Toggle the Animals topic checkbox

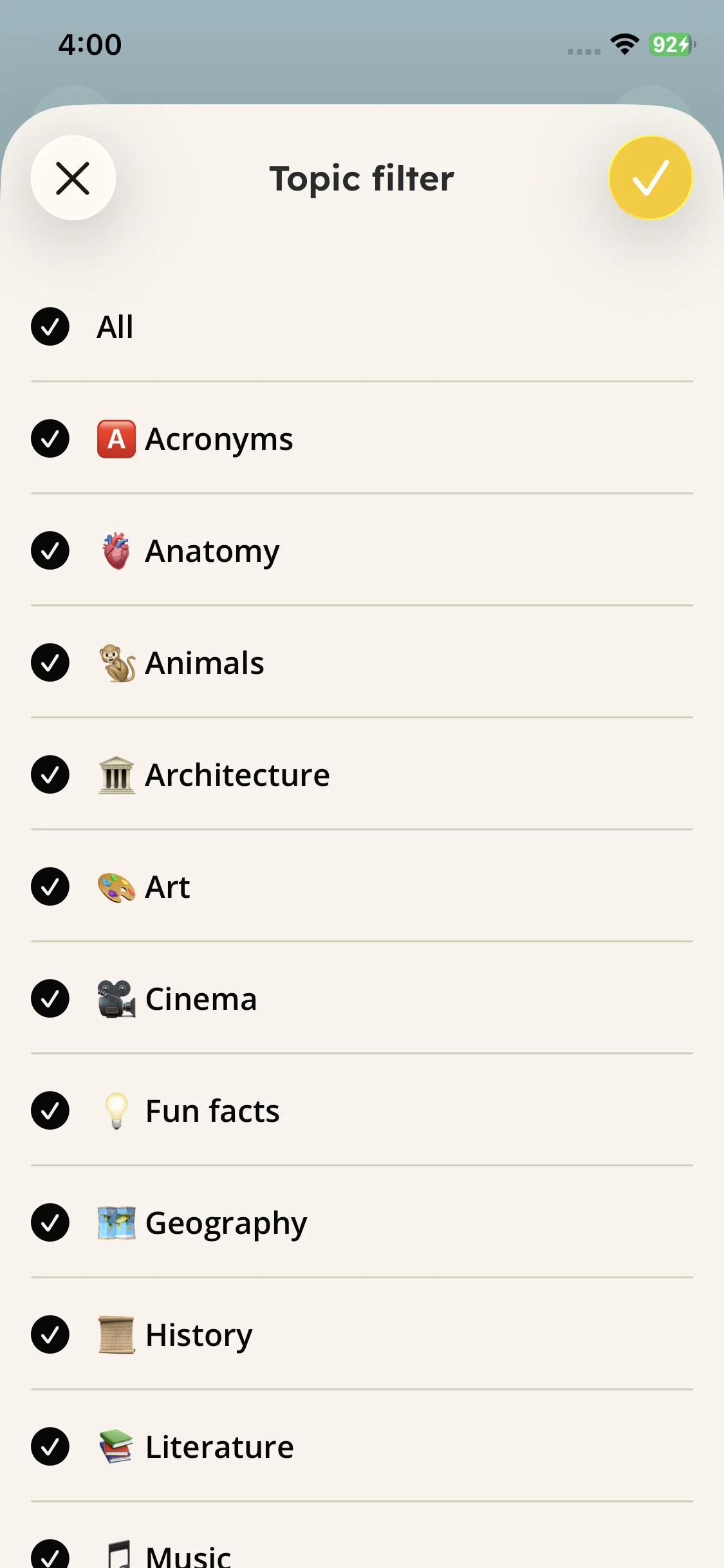click(50, 663)
